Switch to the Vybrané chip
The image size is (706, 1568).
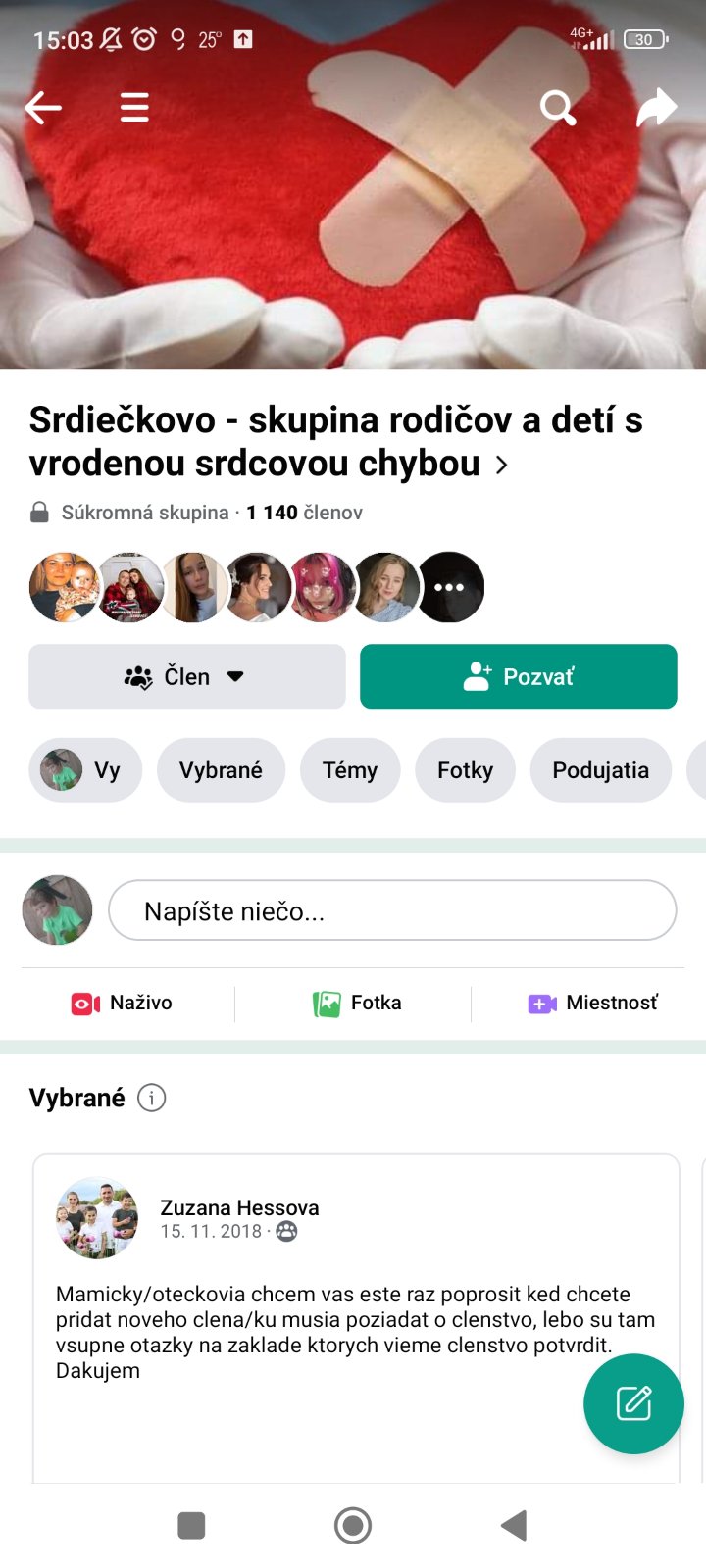coord(221,770)
